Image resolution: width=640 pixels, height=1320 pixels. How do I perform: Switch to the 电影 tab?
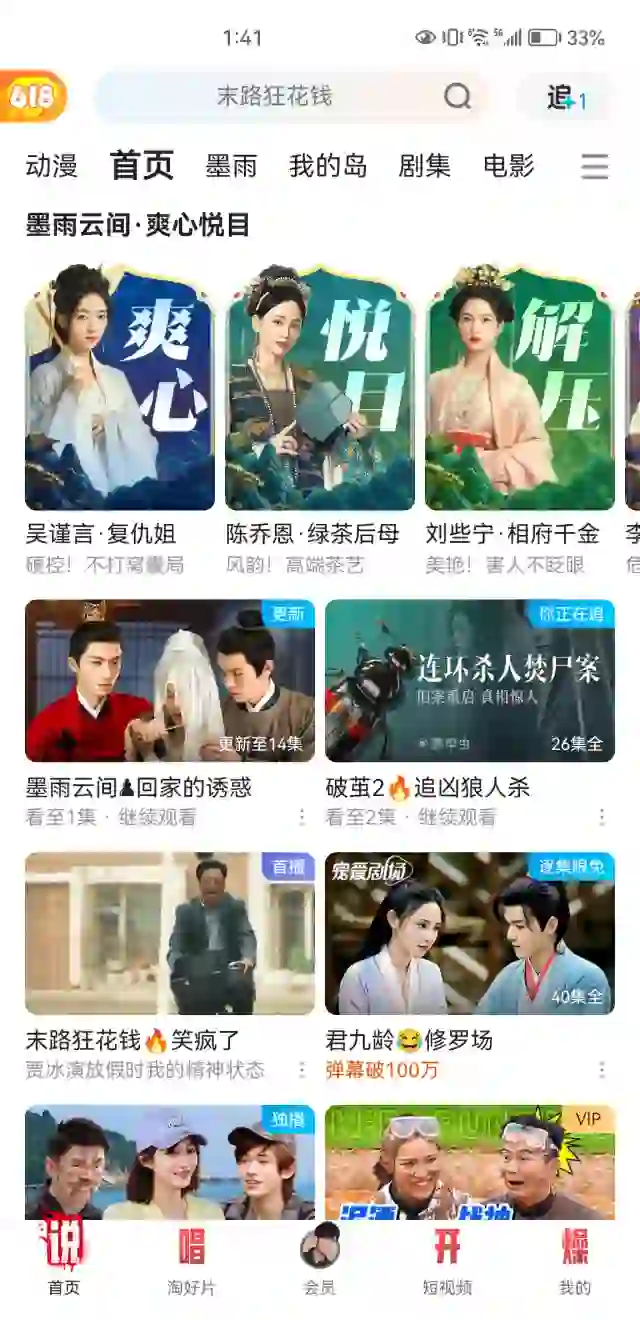tap(509, 166)
